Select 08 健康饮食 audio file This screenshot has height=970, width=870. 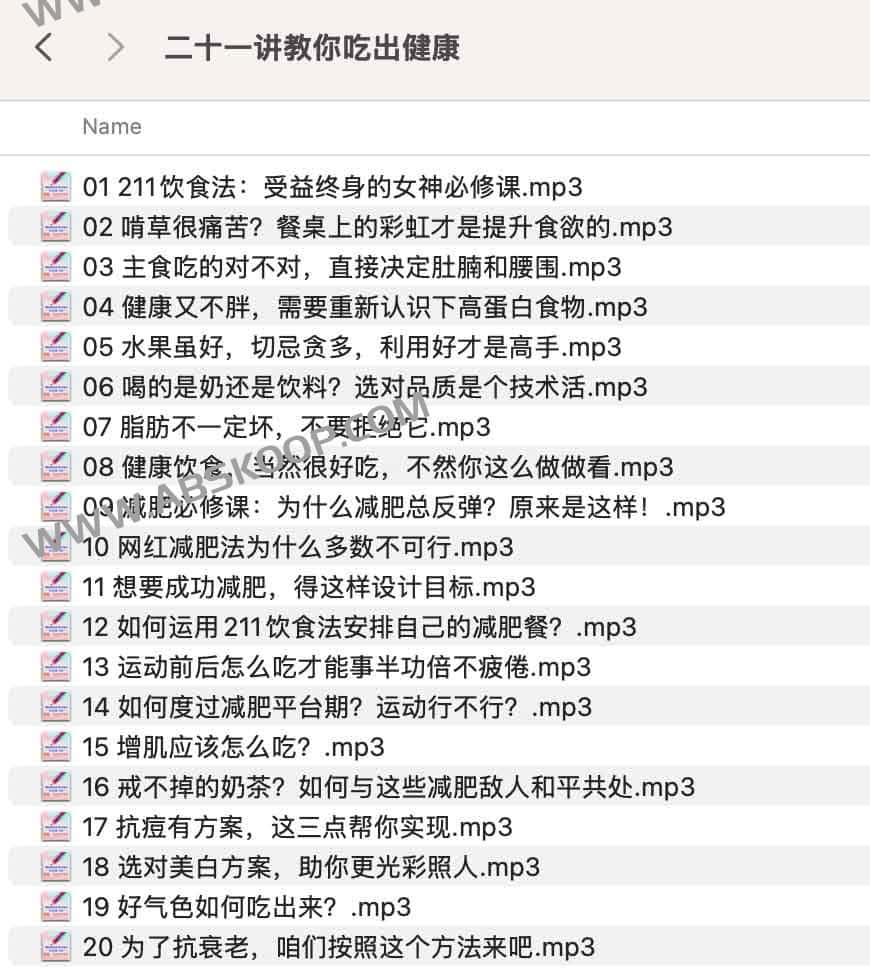pyautogui.click(x=378, y=467)
